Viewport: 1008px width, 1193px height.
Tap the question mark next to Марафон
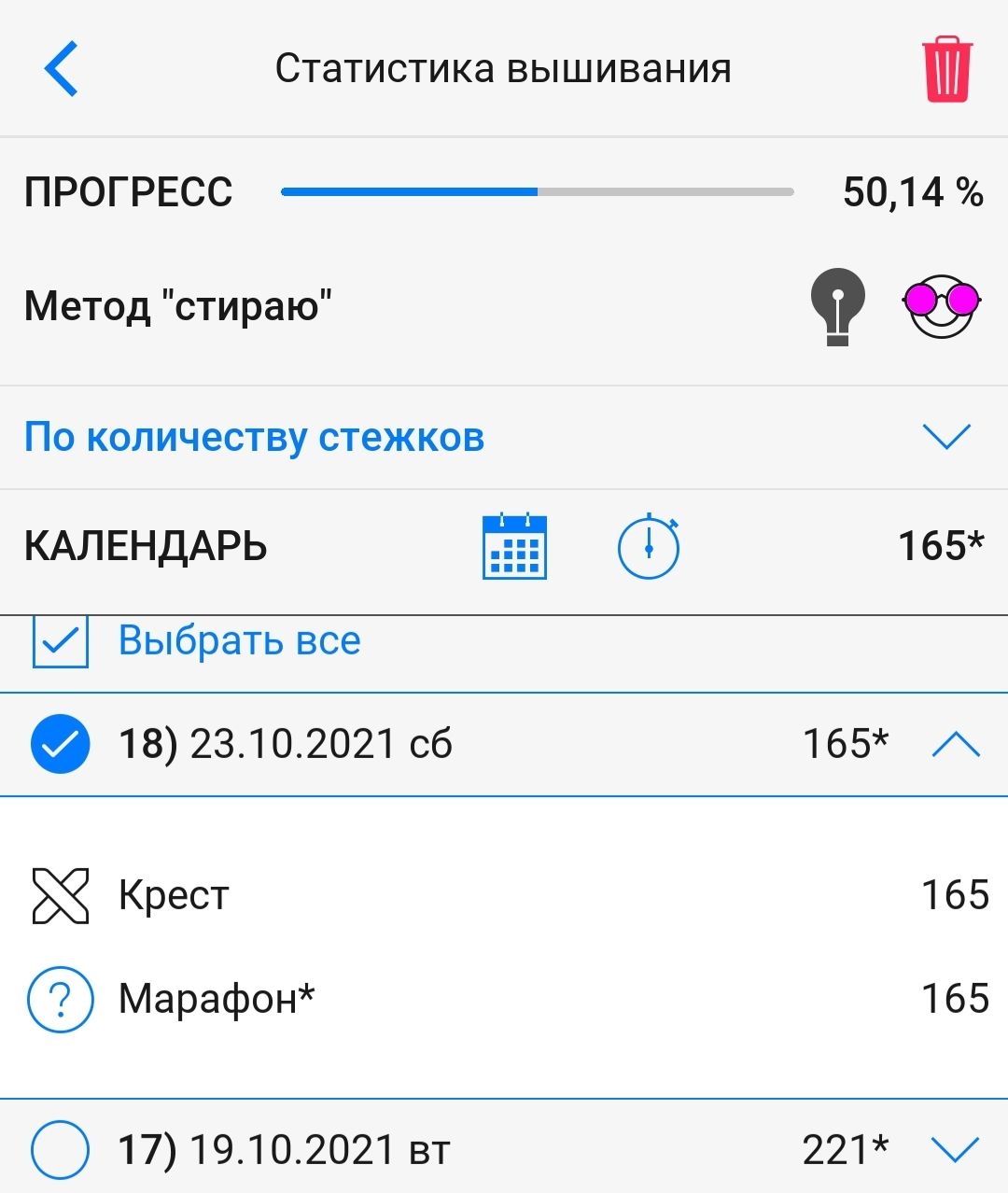[x=61, y=1000]
